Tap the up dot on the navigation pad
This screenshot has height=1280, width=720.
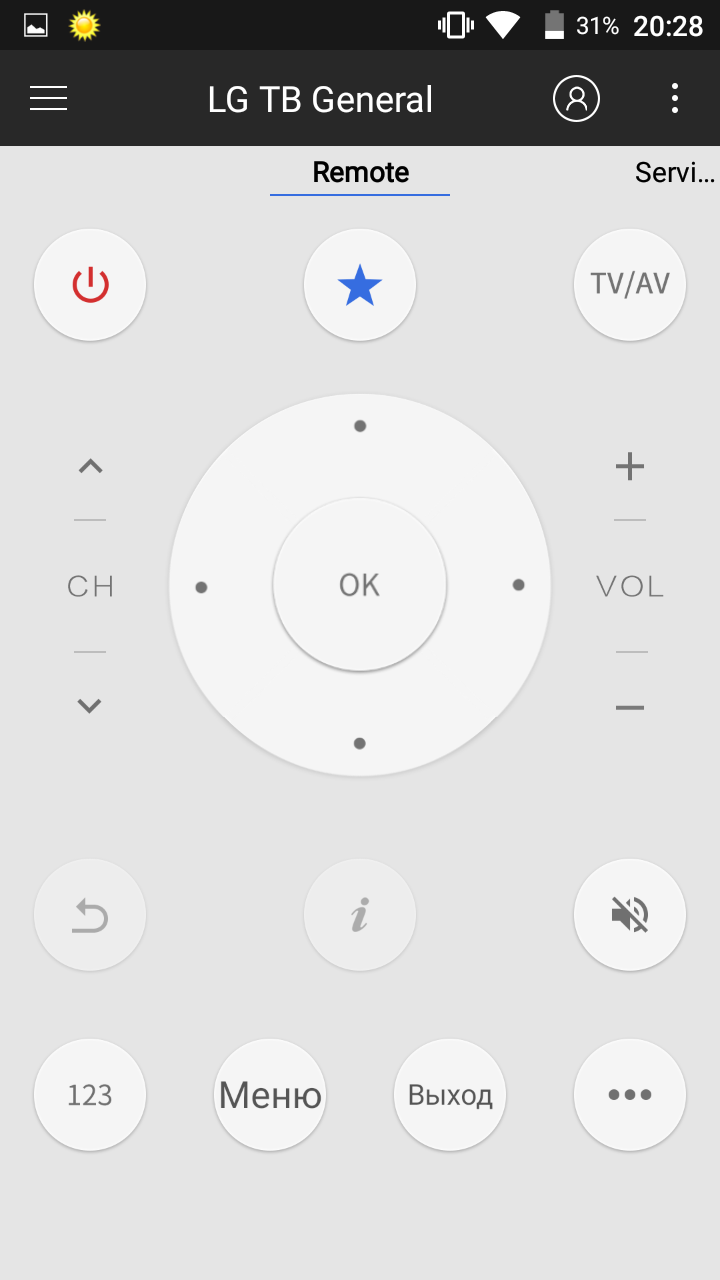[360, 426]
